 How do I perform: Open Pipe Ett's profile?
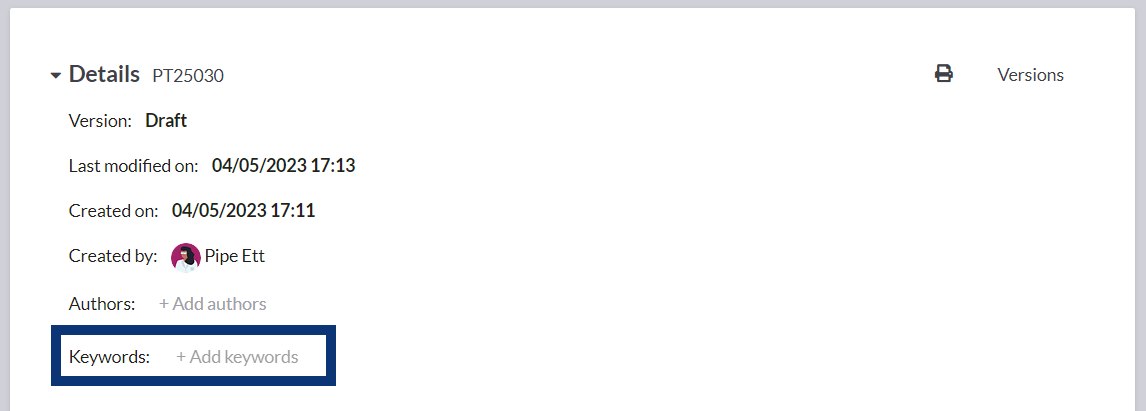click(x=233, y=256)
